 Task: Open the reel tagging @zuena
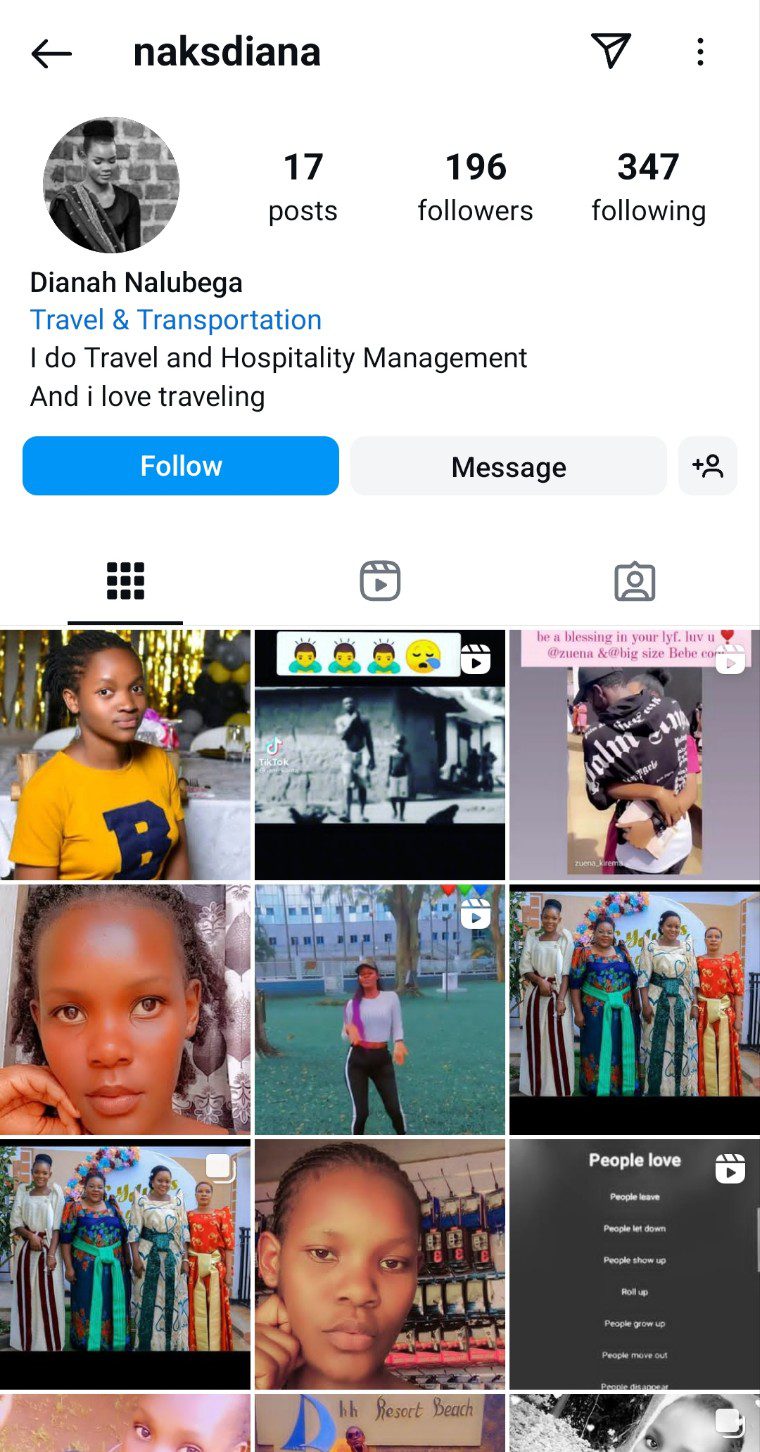[x=634, y=755]
